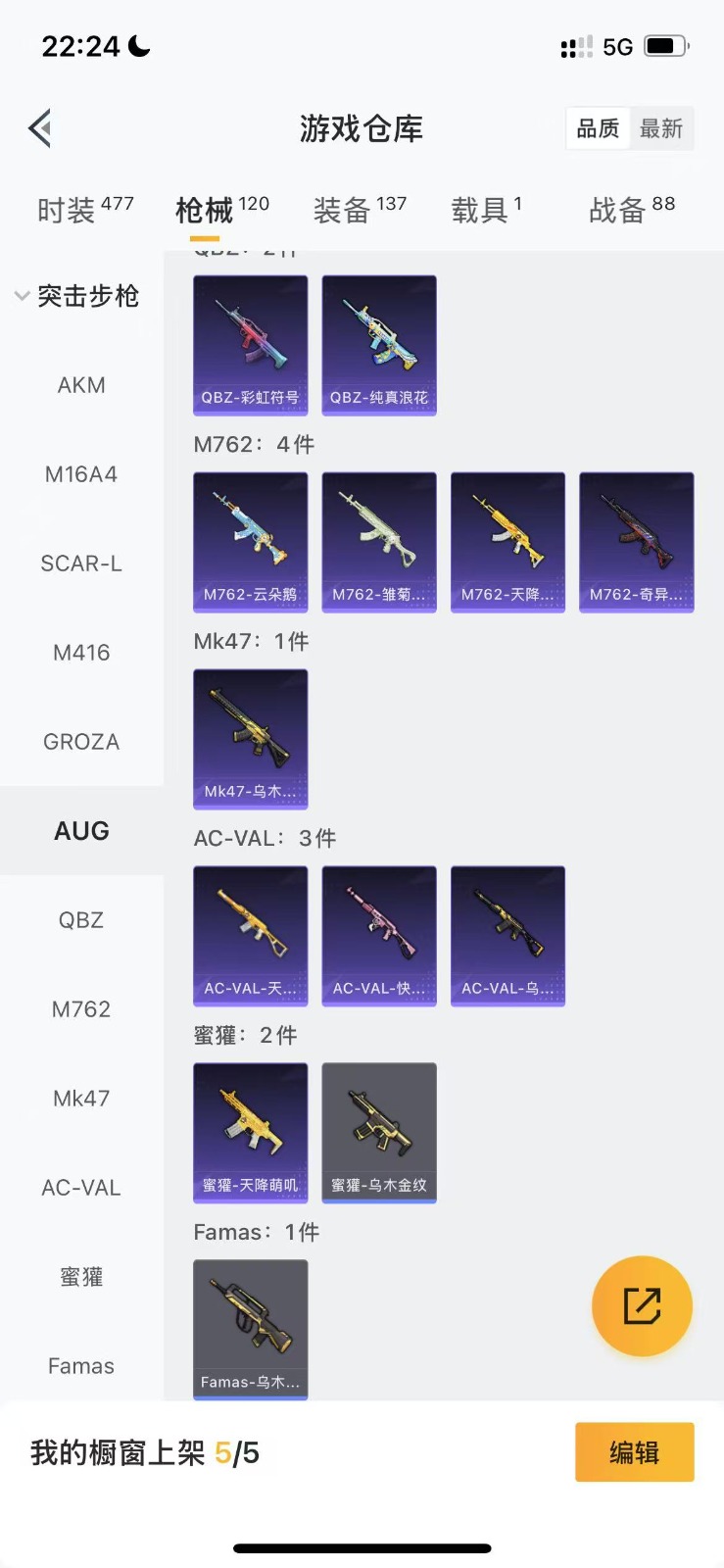Open the QBZ-彩虹符号 skin

click(251, 344)
